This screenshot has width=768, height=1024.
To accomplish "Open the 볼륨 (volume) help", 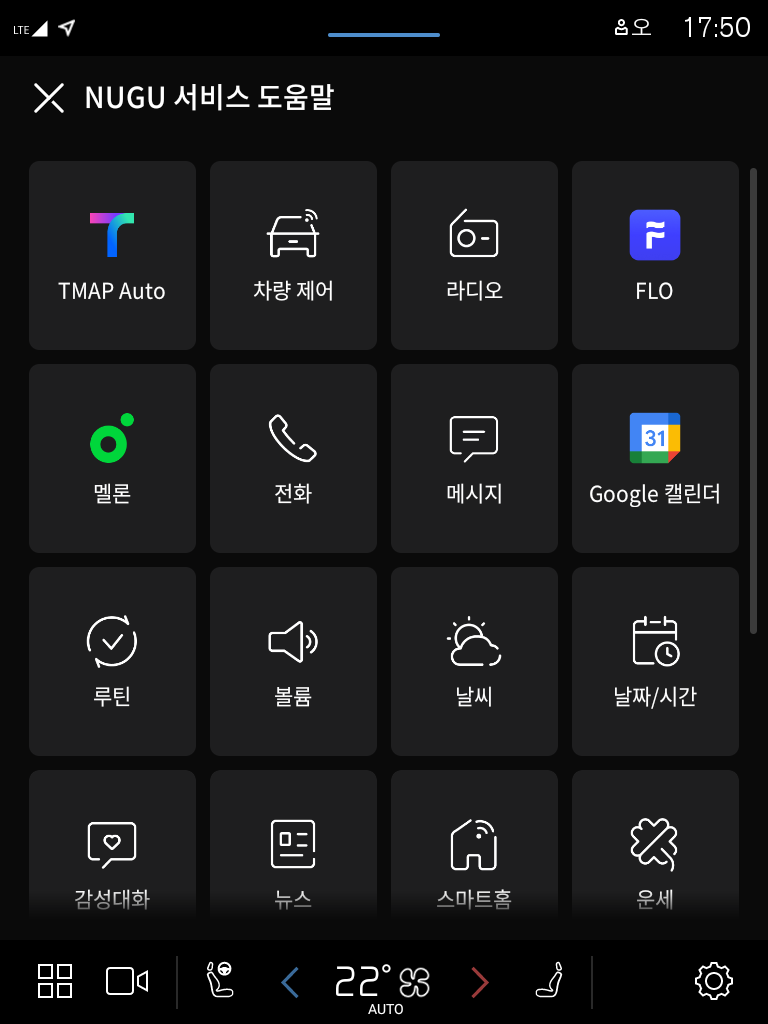I will tap(293, 660).
